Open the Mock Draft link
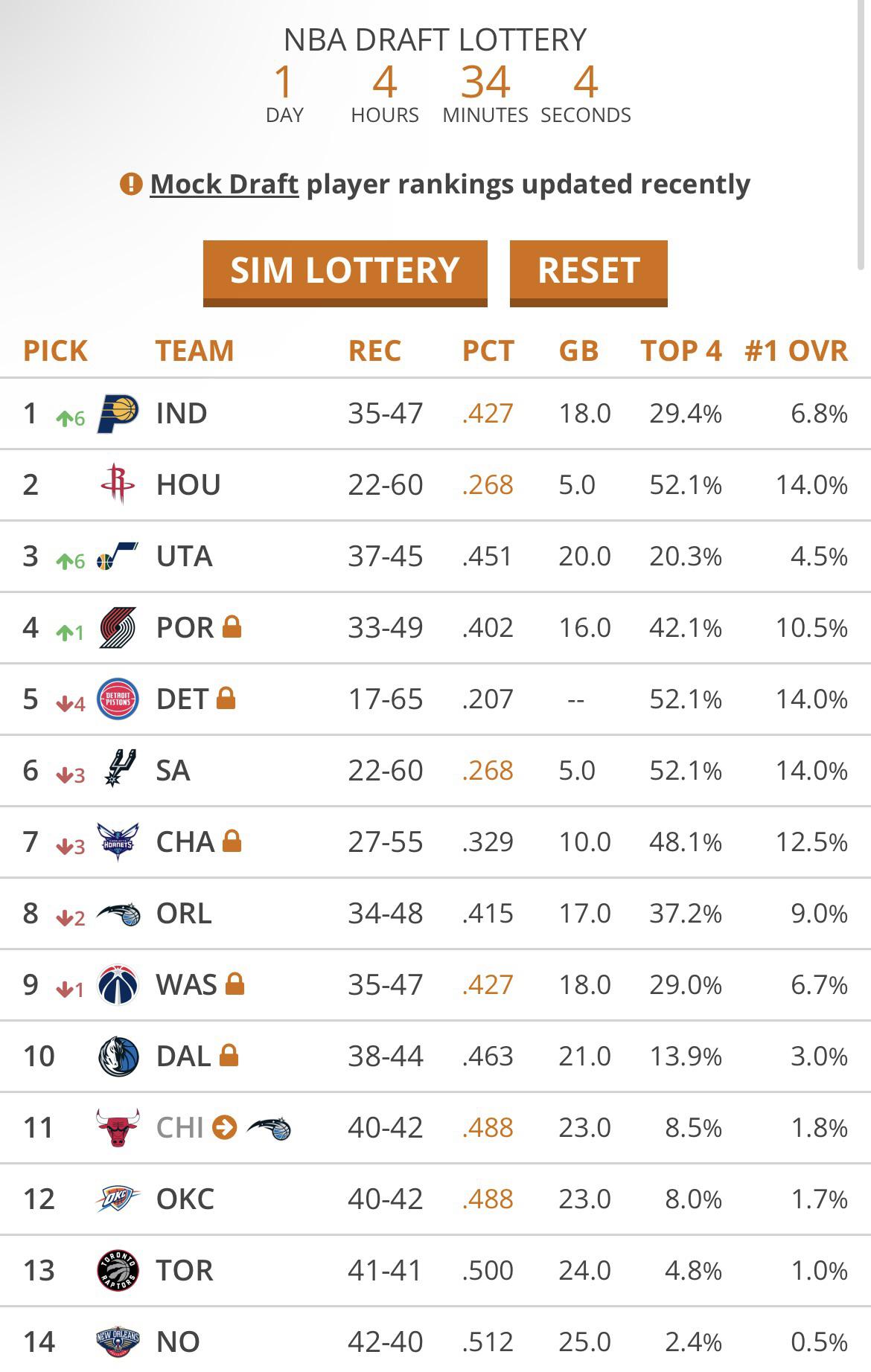The image size is (871, 1372). (224, 184)
